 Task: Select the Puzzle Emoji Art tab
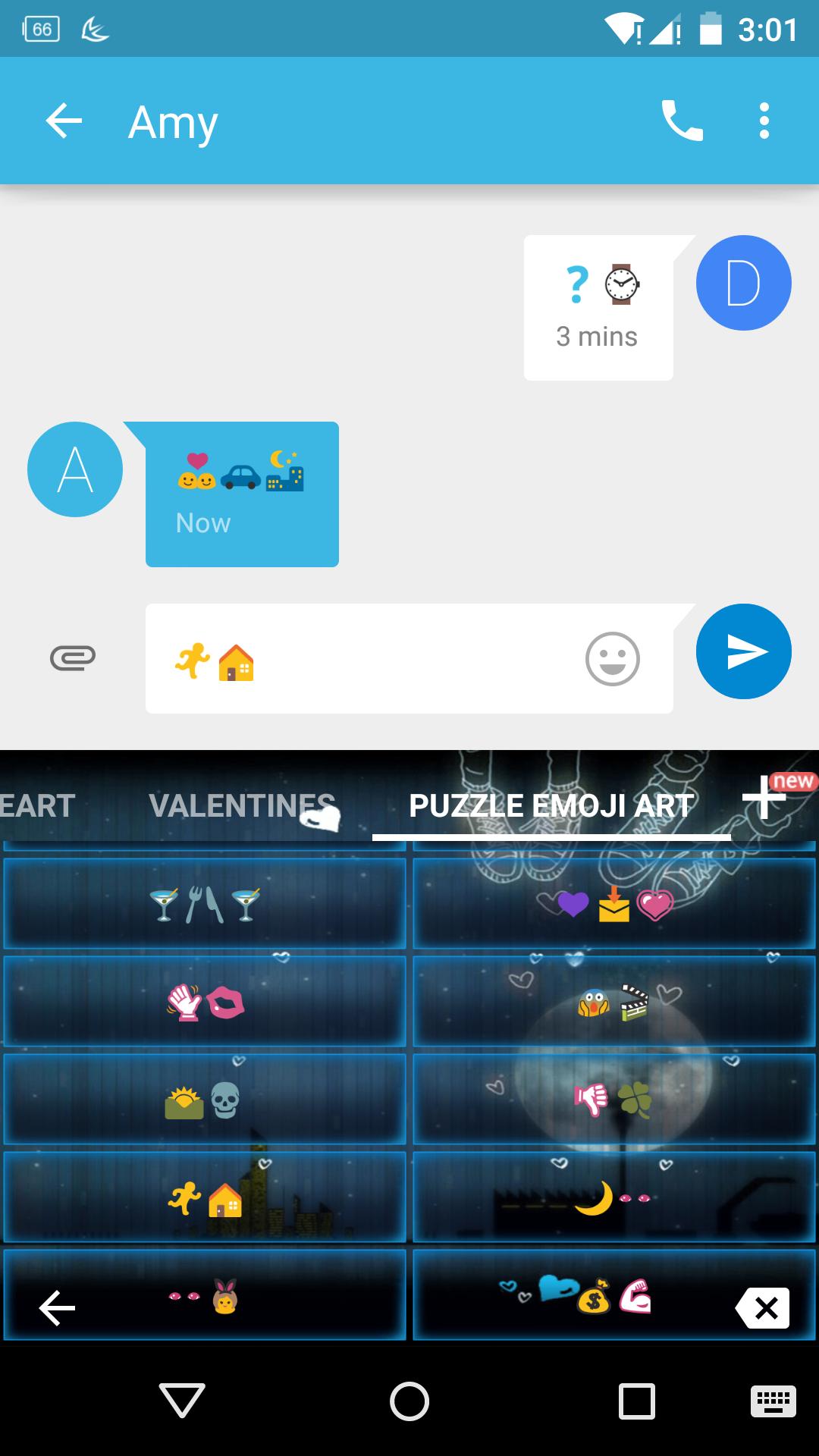tap(551, 805)
